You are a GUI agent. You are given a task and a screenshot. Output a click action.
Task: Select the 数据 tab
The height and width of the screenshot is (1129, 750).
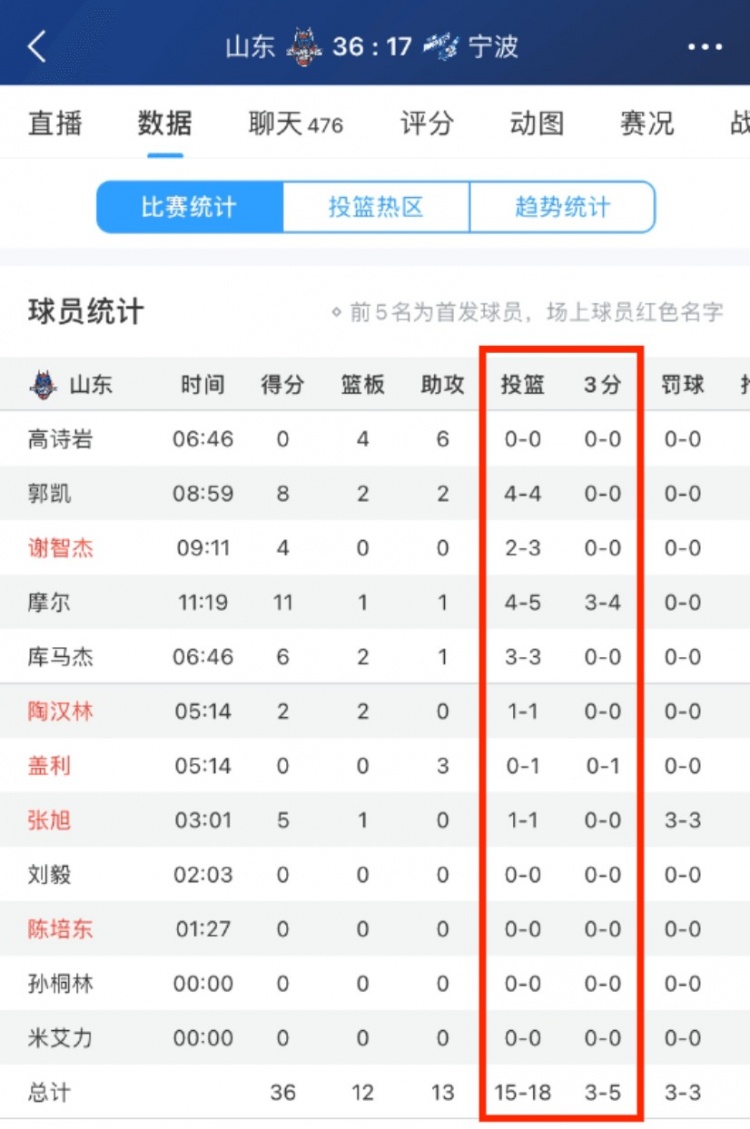pos(165,124)
